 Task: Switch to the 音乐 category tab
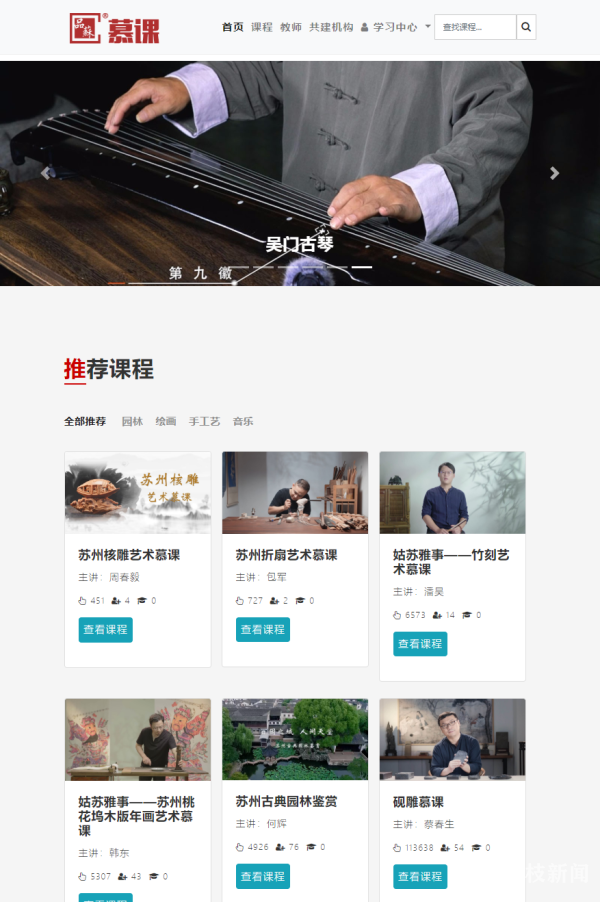pyautogui.click(x=243, y=421)
